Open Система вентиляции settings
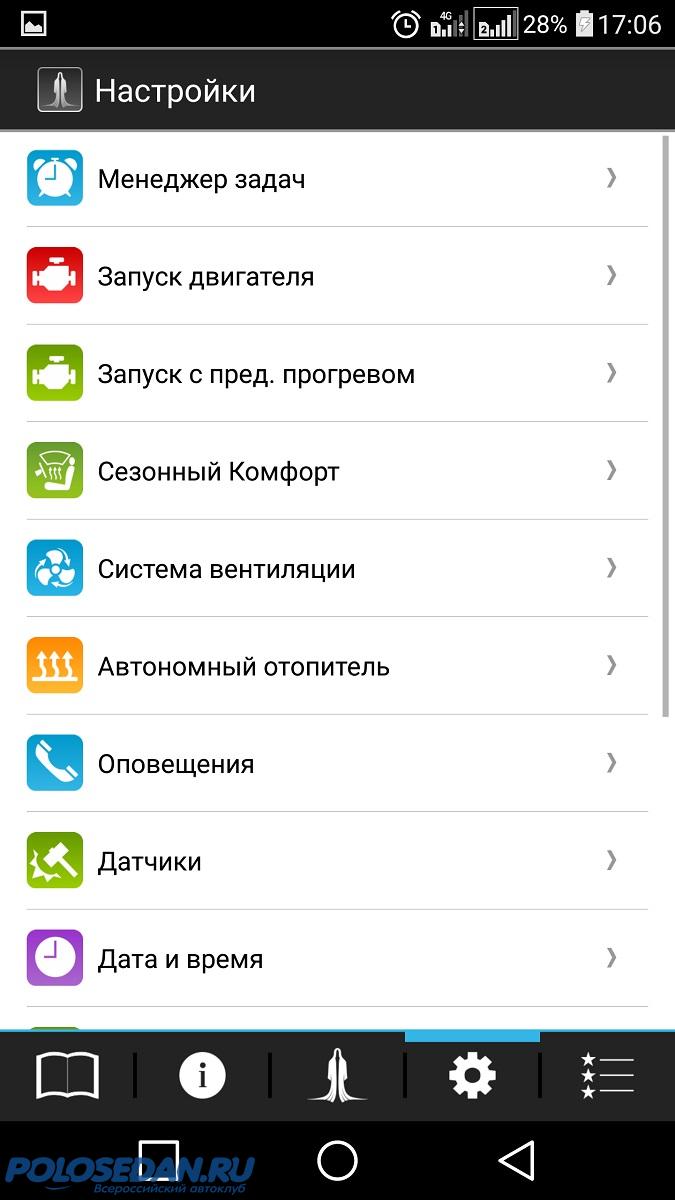675x1200 pixels. (336, 569)
